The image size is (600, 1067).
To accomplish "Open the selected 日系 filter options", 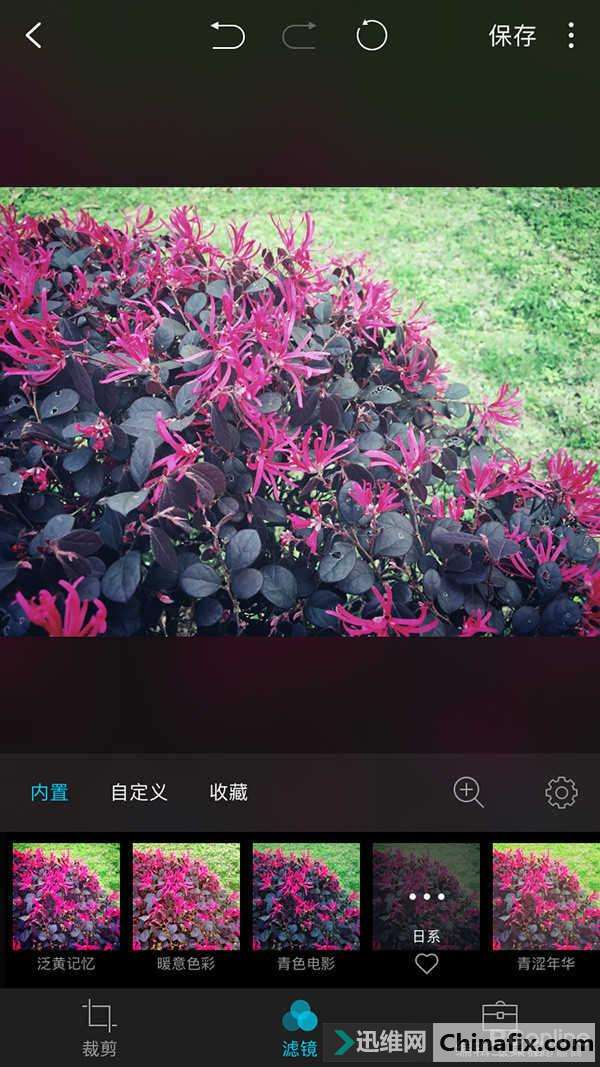I will point(427,896).
